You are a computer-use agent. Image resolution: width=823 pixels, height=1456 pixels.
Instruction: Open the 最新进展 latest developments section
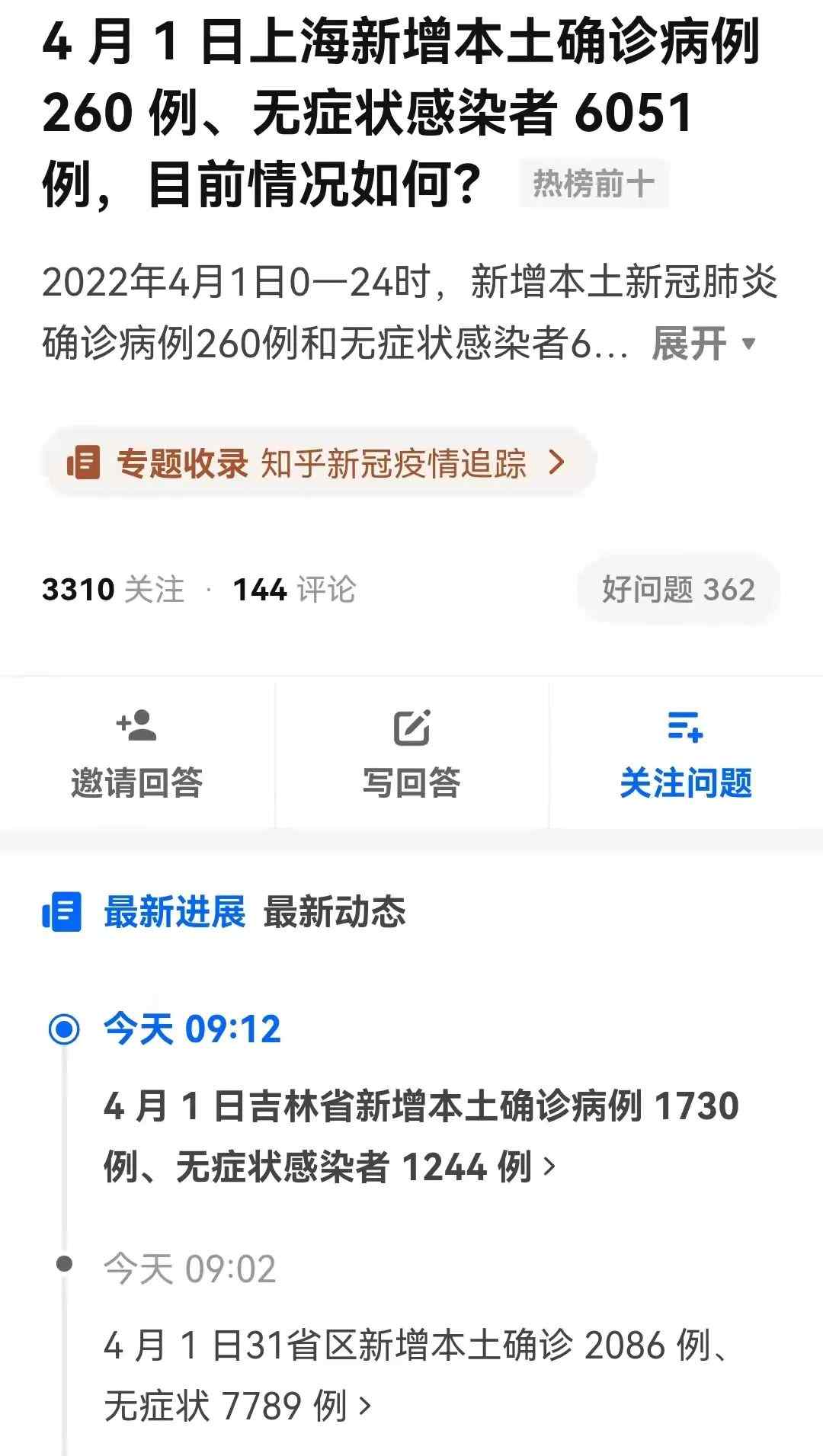174,912
